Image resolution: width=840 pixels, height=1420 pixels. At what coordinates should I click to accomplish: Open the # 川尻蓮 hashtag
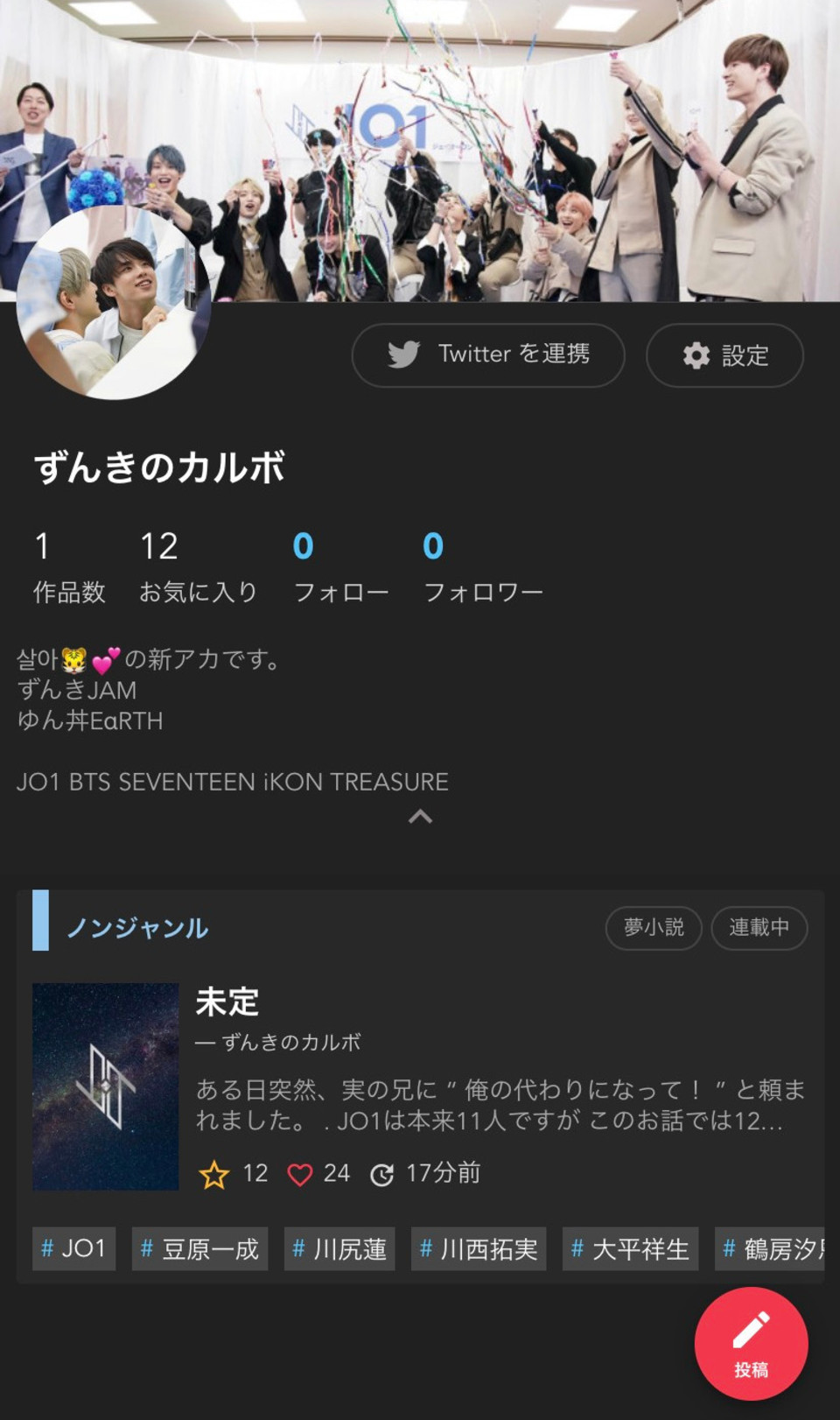[339, 1248]
